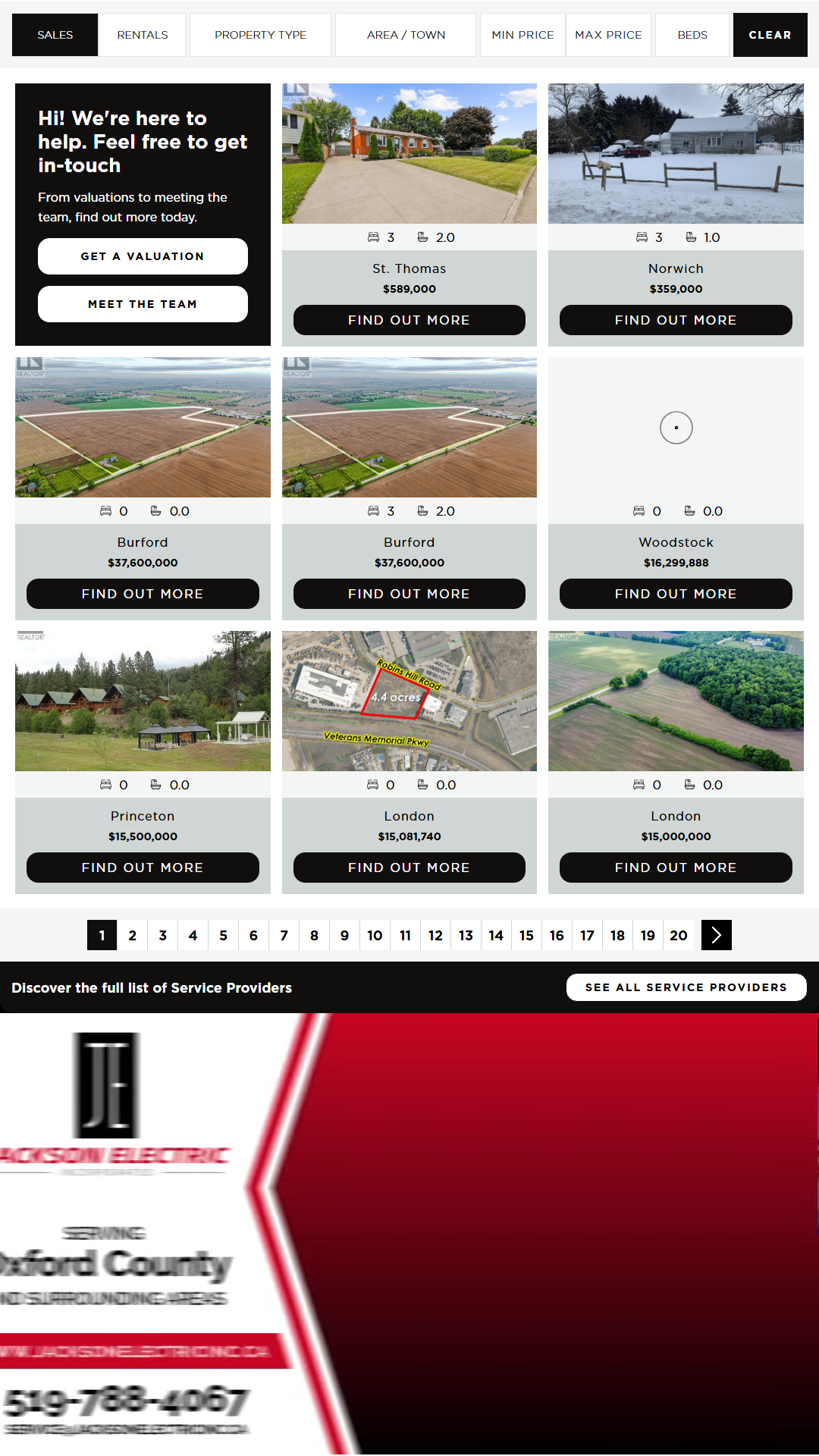The image size is (819, 1456).
Task: Tap Get a Valuation
Action: click(143, 256)
